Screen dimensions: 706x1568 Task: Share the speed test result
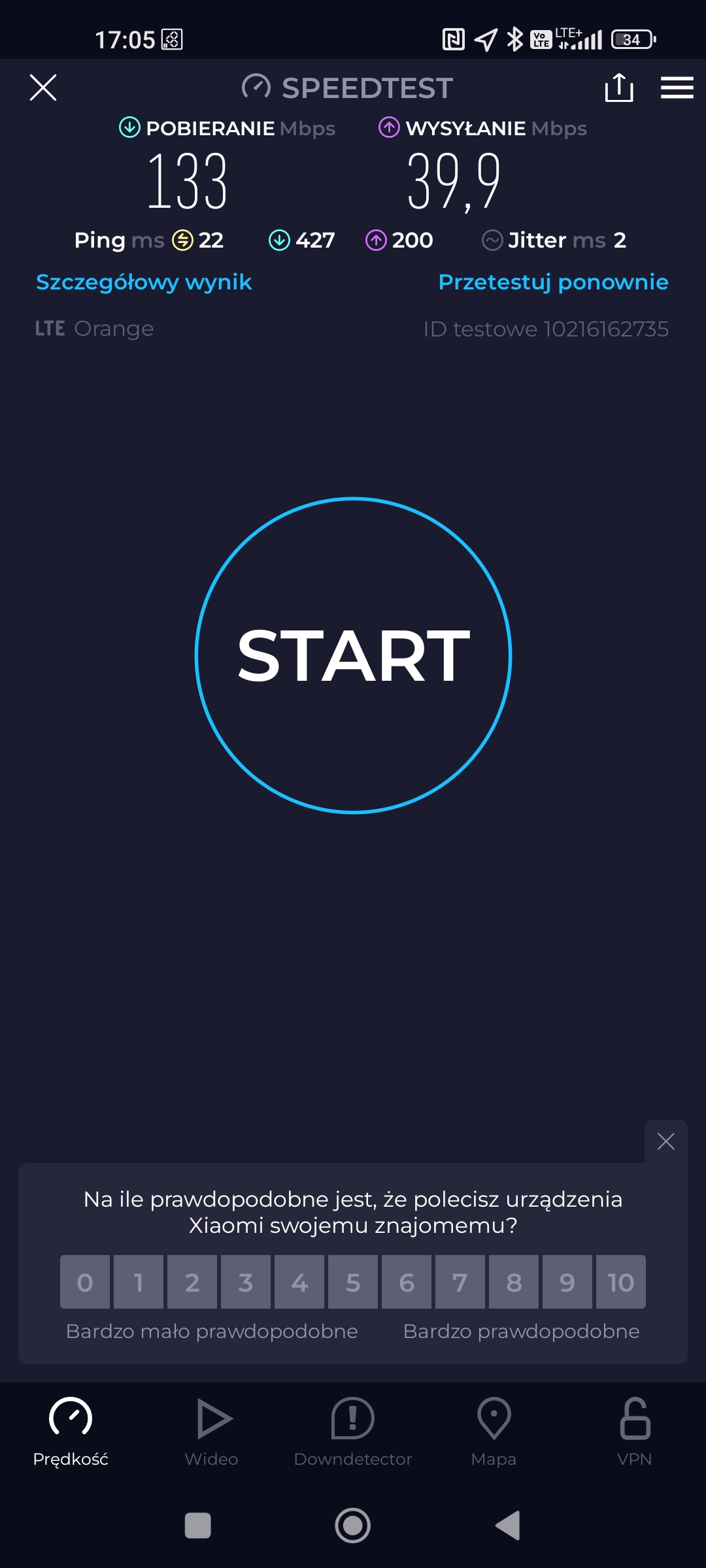(618, 88)
